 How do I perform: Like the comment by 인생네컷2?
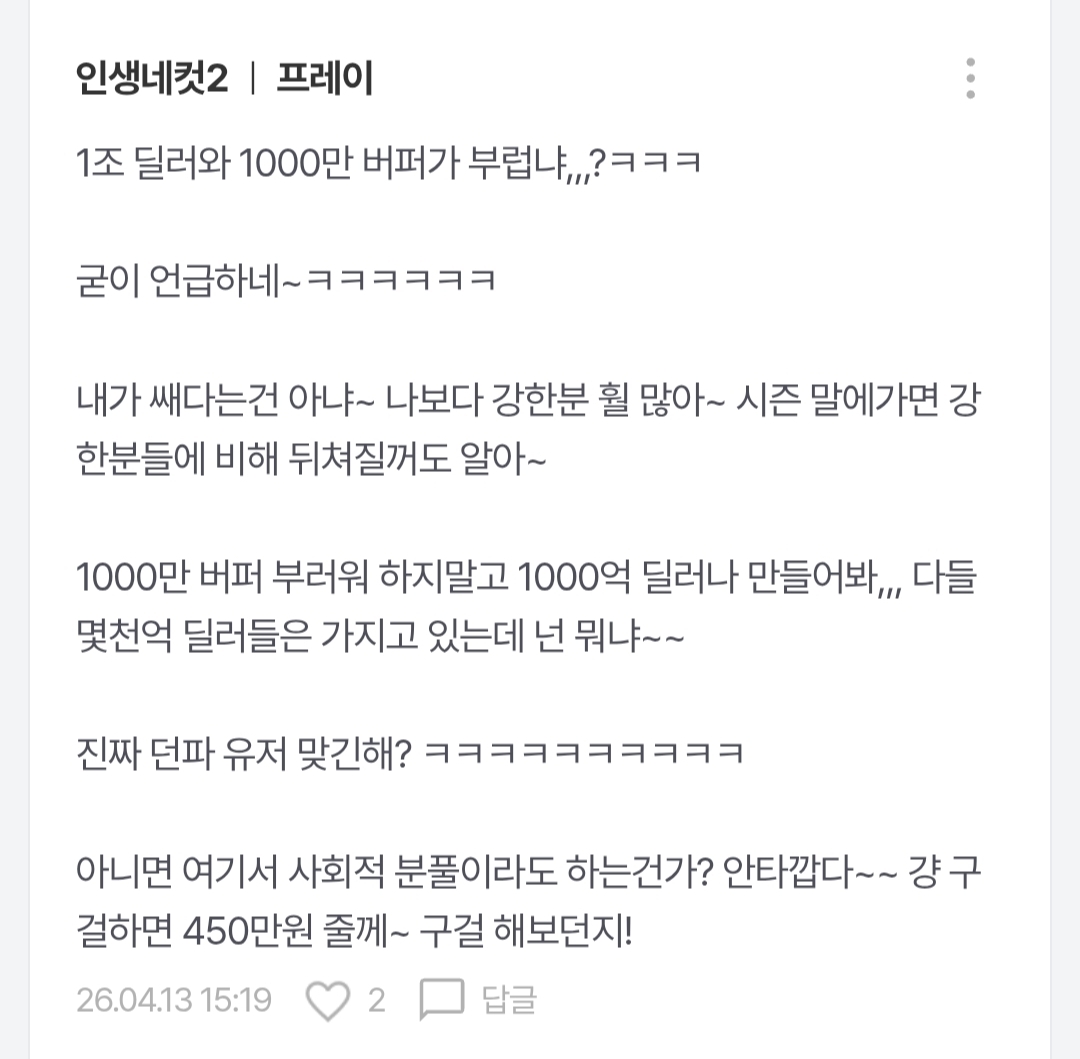click(x=327, y=999)
